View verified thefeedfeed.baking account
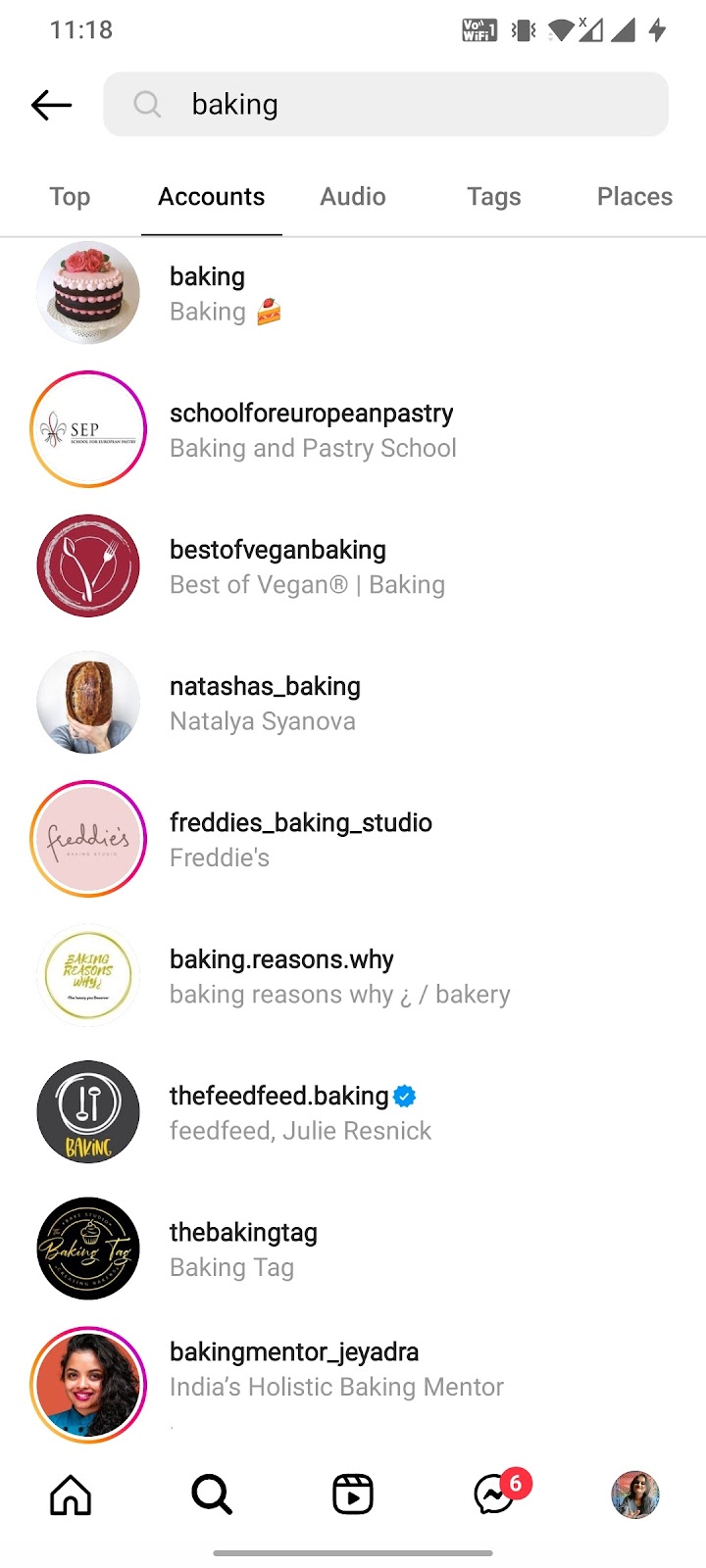Viewport: 706px width, 1568px height. 279,1111
